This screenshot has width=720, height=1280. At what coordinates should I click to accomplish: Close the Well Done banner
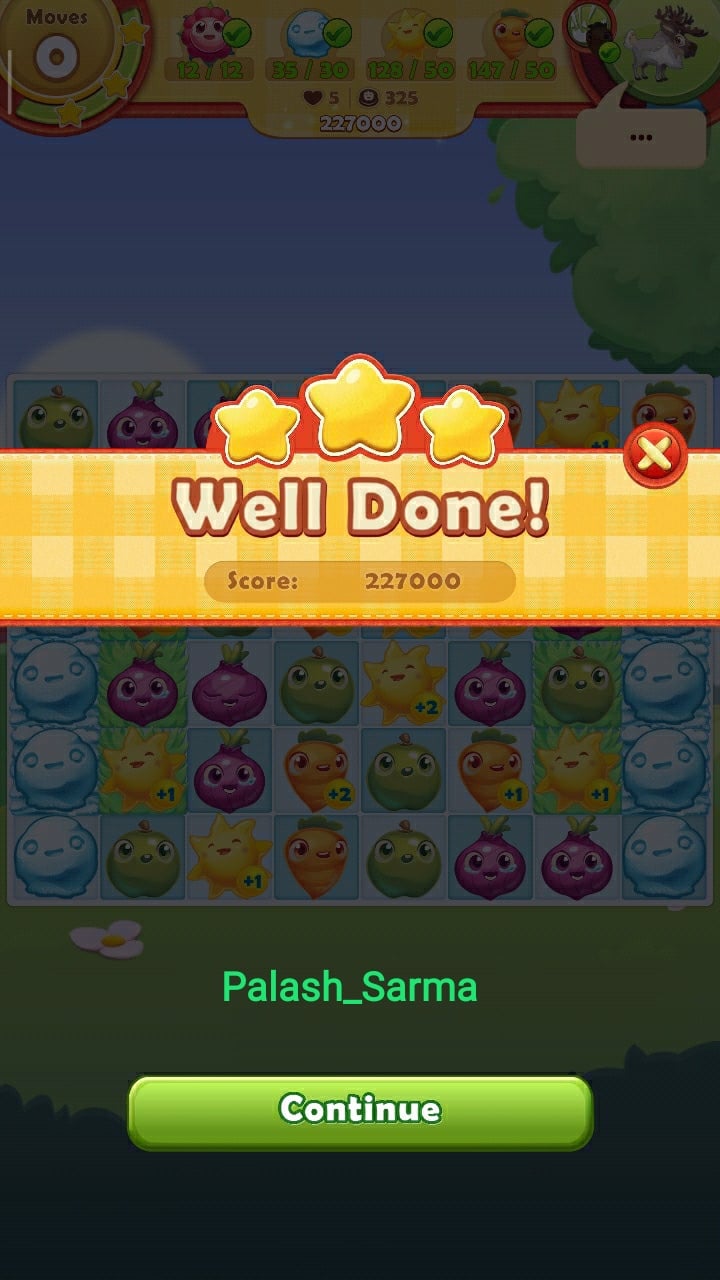coord(654,456)
